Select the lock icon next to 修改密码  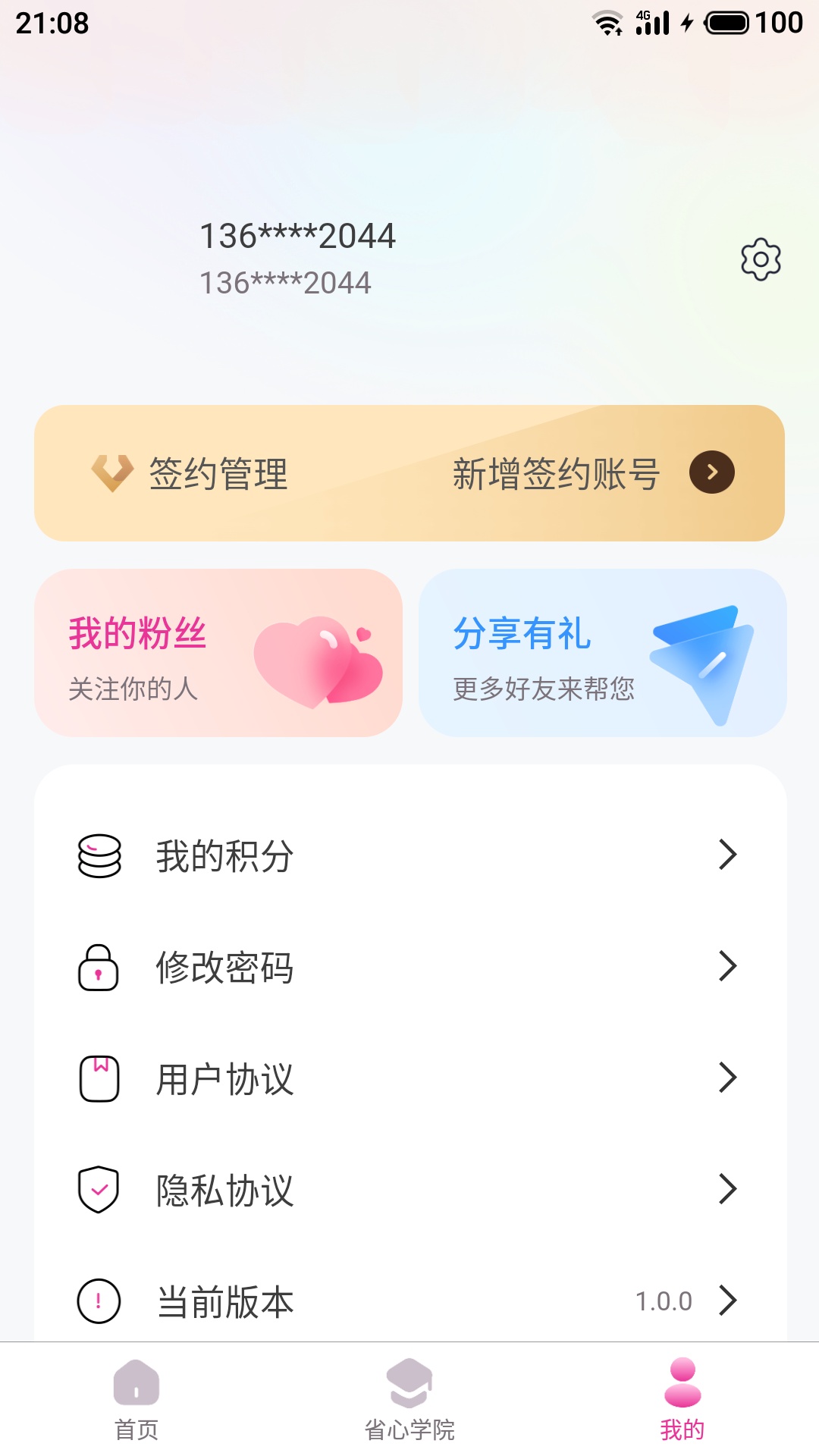click(99, 967)
